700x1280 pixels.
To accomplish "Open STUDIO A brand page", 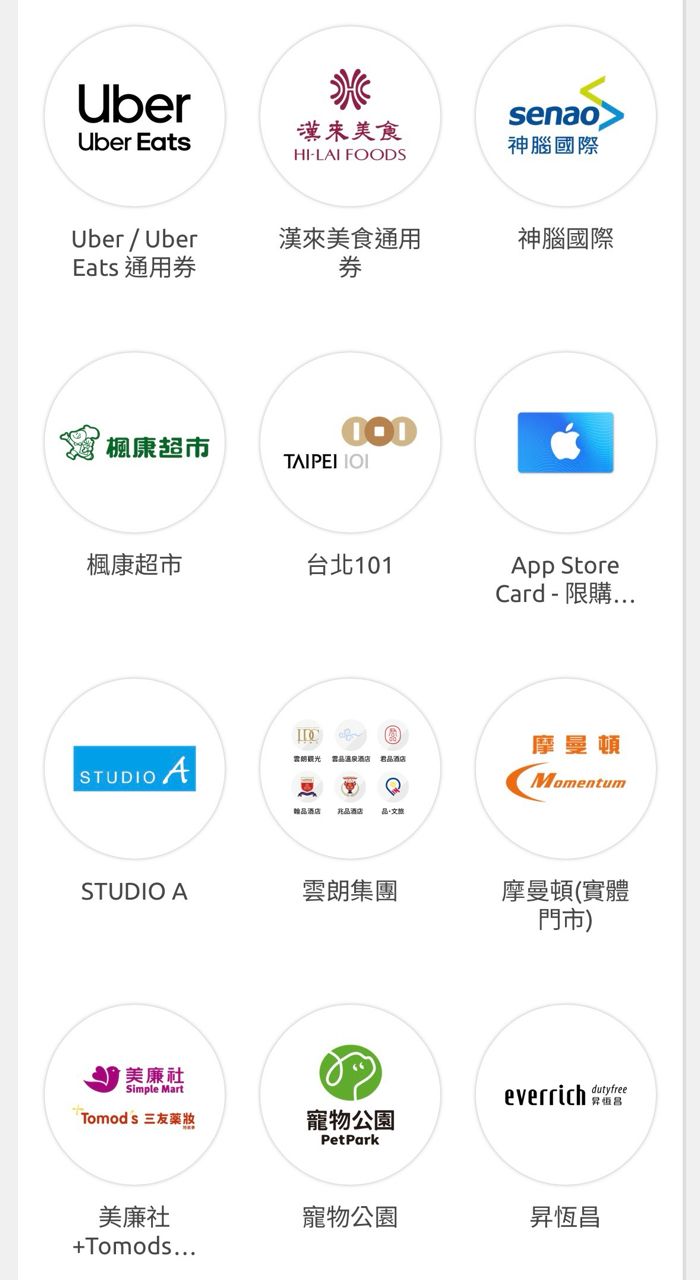I will coord(134,769).
